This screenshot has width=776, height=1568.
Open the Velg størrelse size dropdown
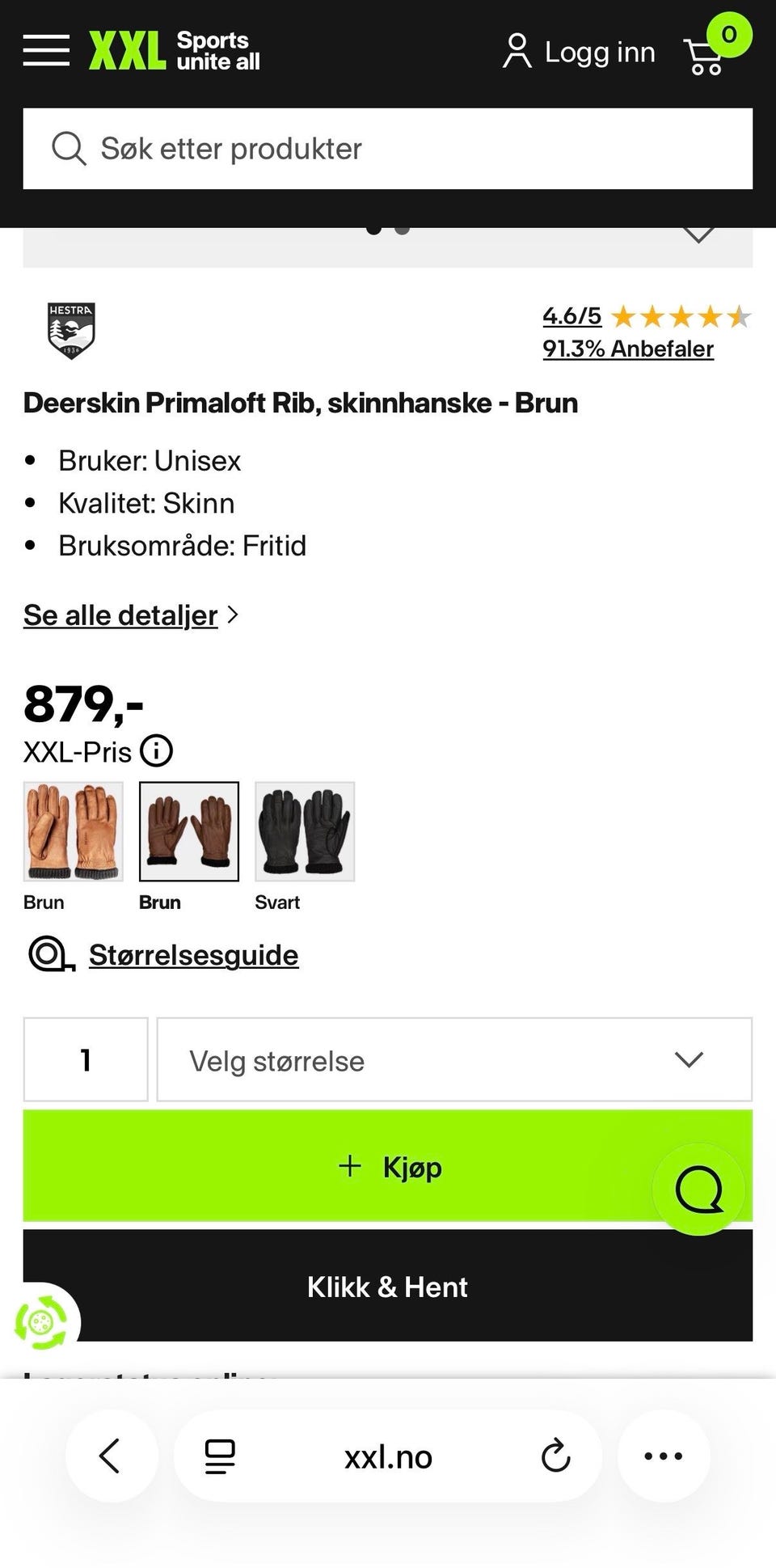coord(453,1060)
